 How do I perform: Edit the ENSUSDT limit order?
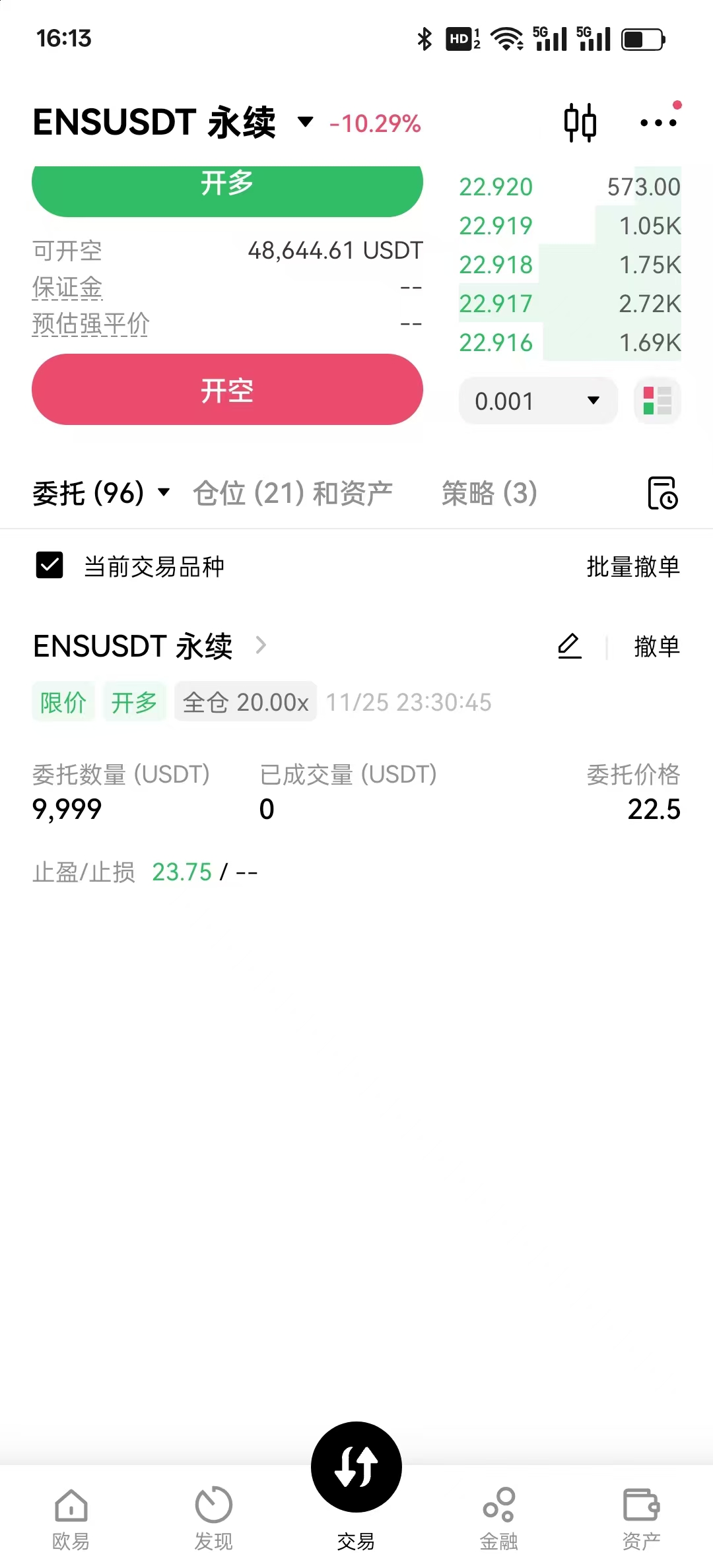click(x=569, y=646)
